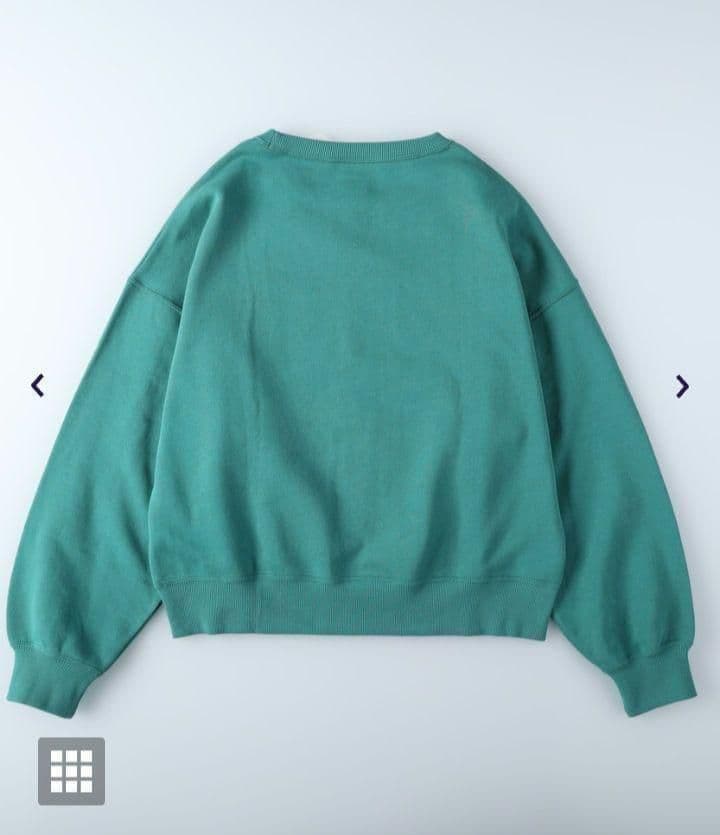Open the image grid view
This screenshot has height=835, width=720.
pos(71,771)
